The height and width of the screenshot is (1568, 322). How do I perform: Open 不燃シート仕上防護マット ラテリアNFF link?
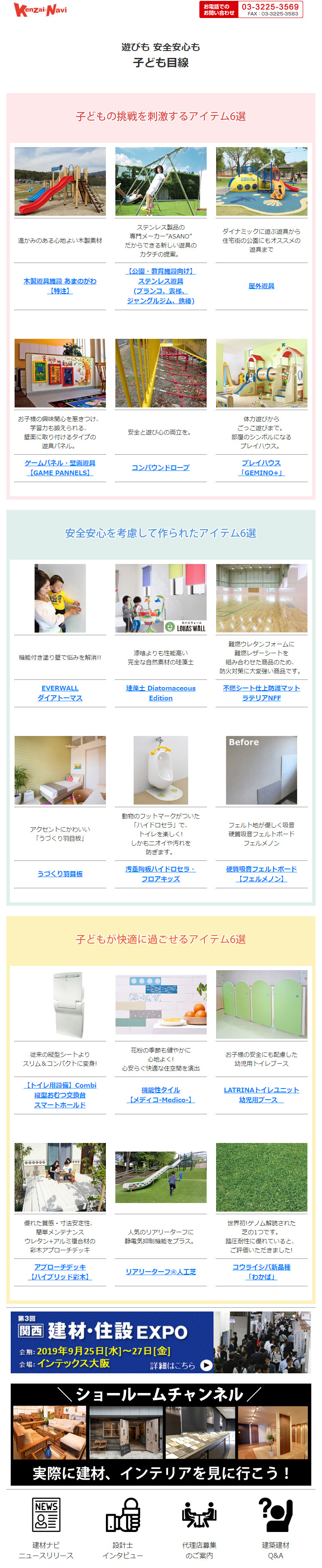[x=261, y=693]
